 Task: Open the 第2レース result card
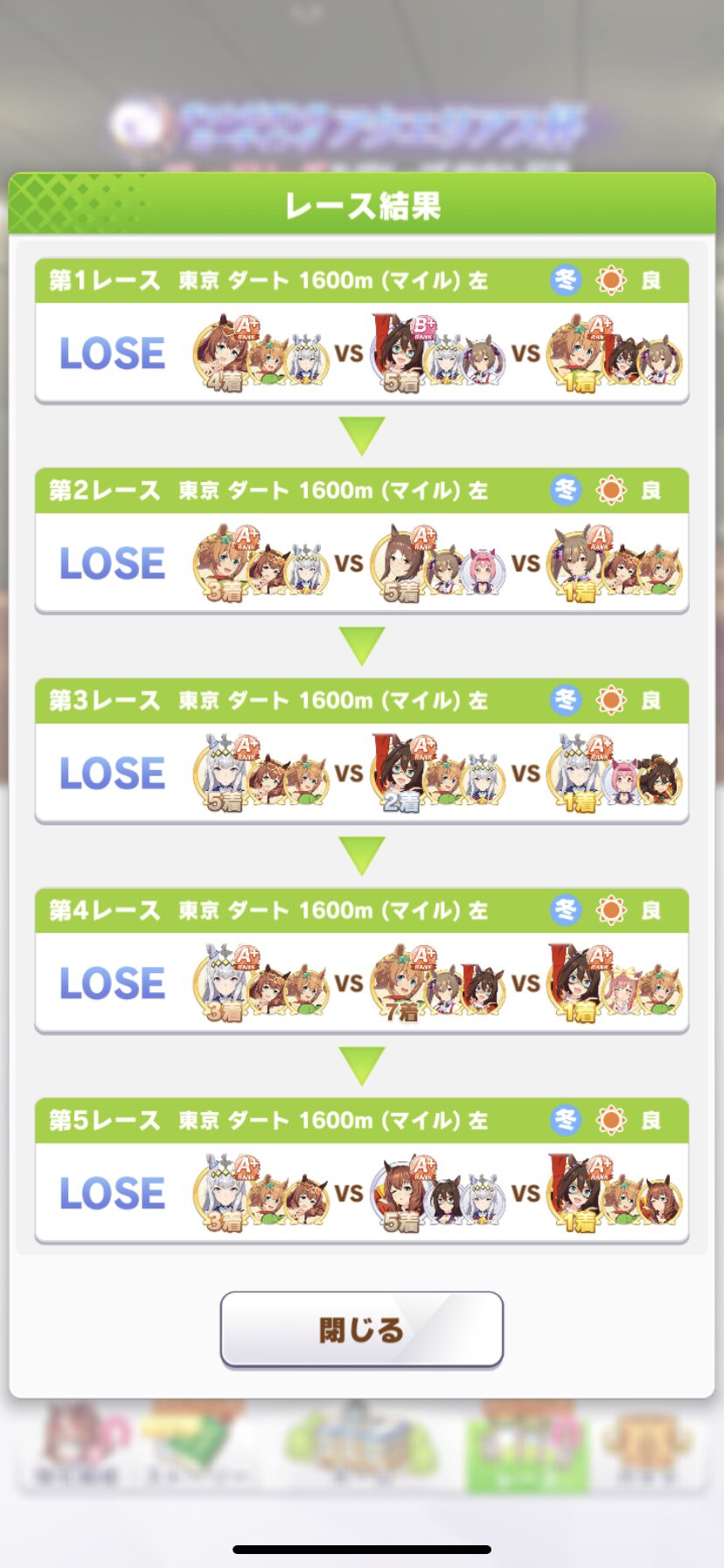point(361,541)
